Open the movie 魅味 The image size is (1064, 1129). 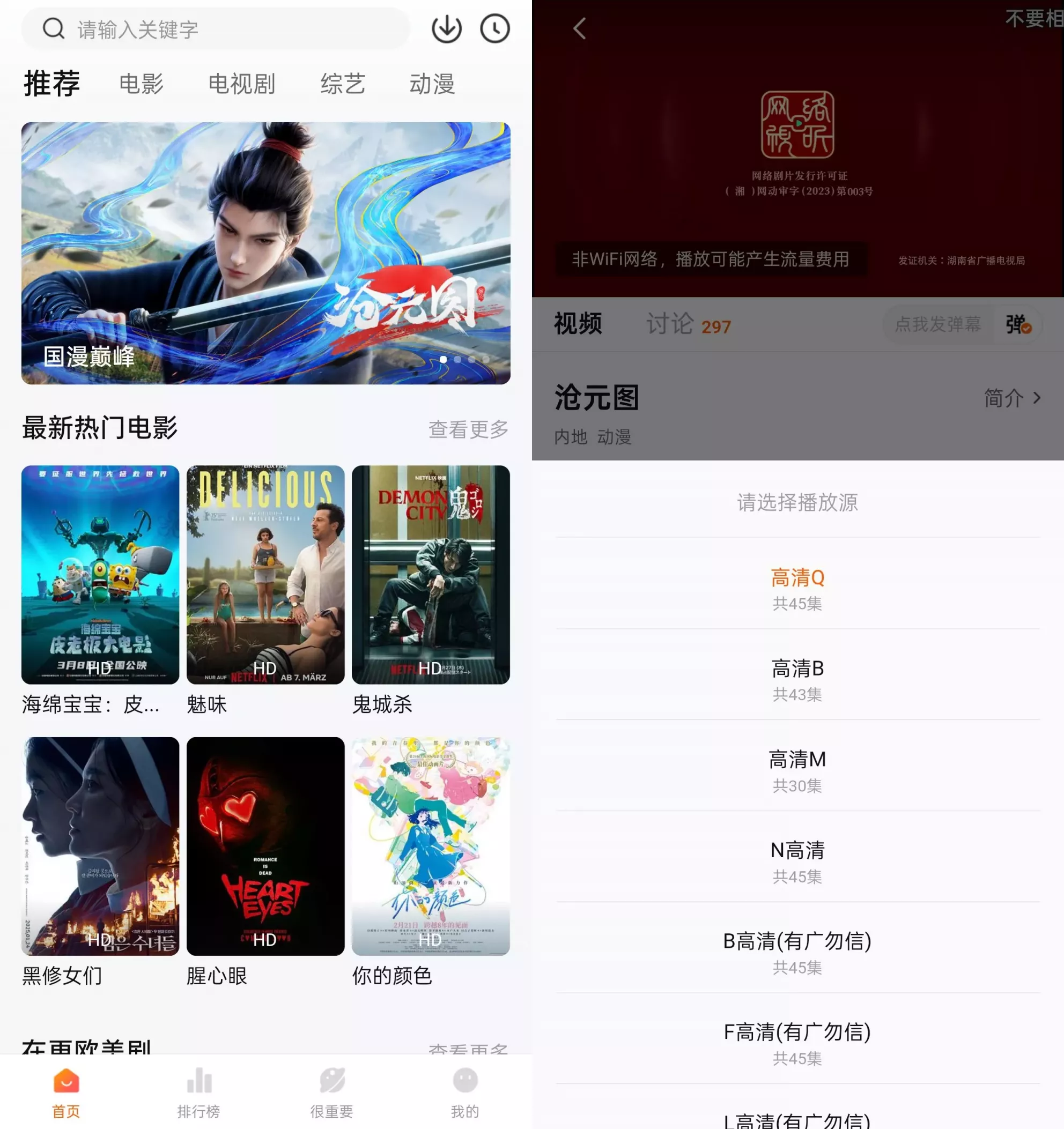[x=265, y=574]
